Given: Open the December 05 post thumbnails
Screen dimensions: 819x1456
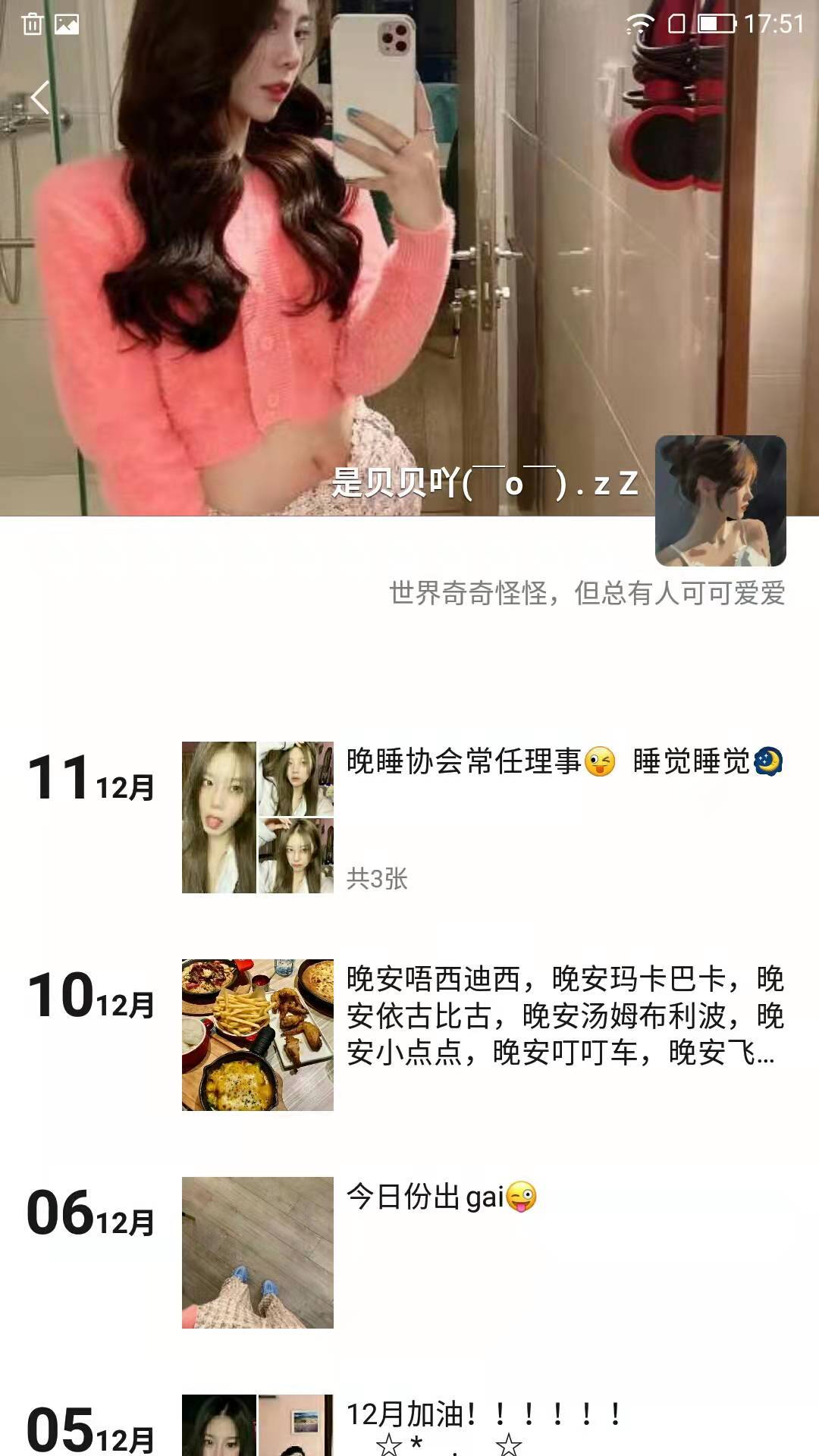Looking at the screenshot, I should pos(257,1427).
